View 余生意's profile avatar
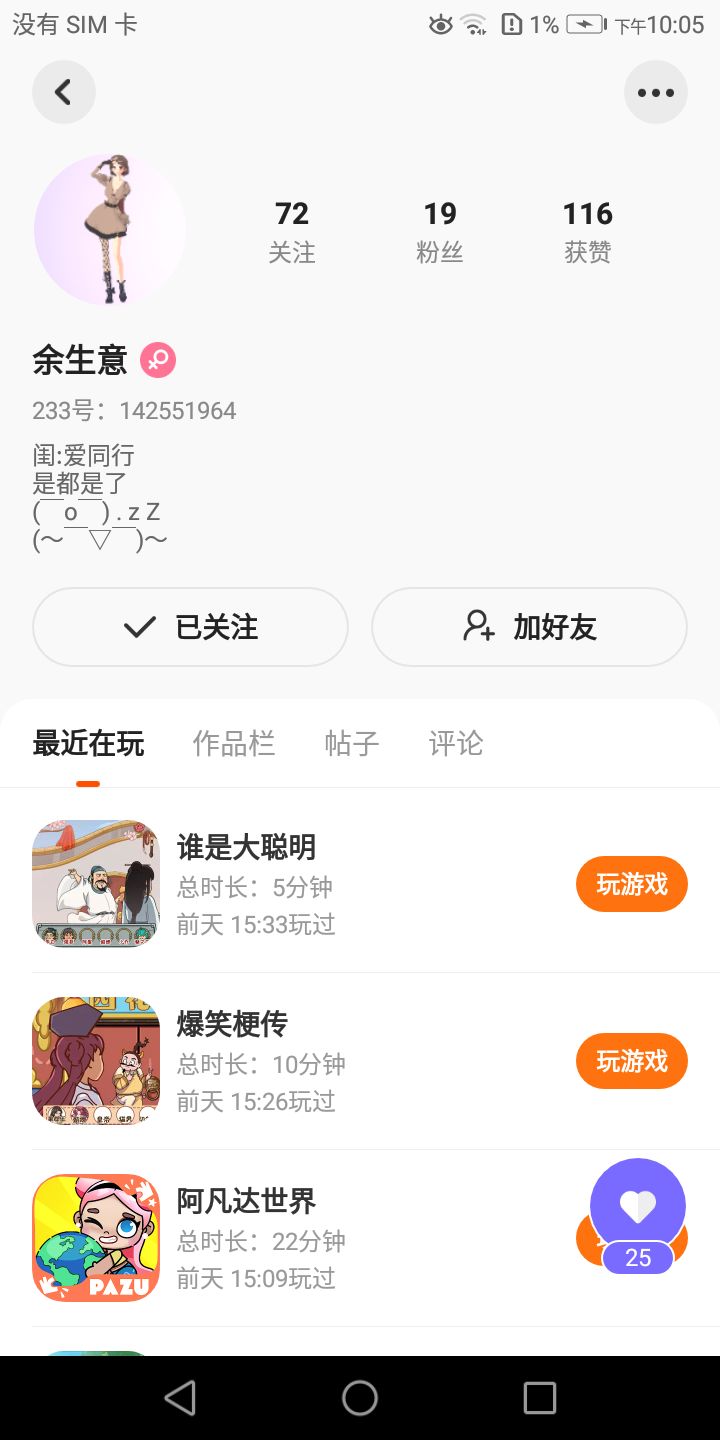 coord(110,230)
